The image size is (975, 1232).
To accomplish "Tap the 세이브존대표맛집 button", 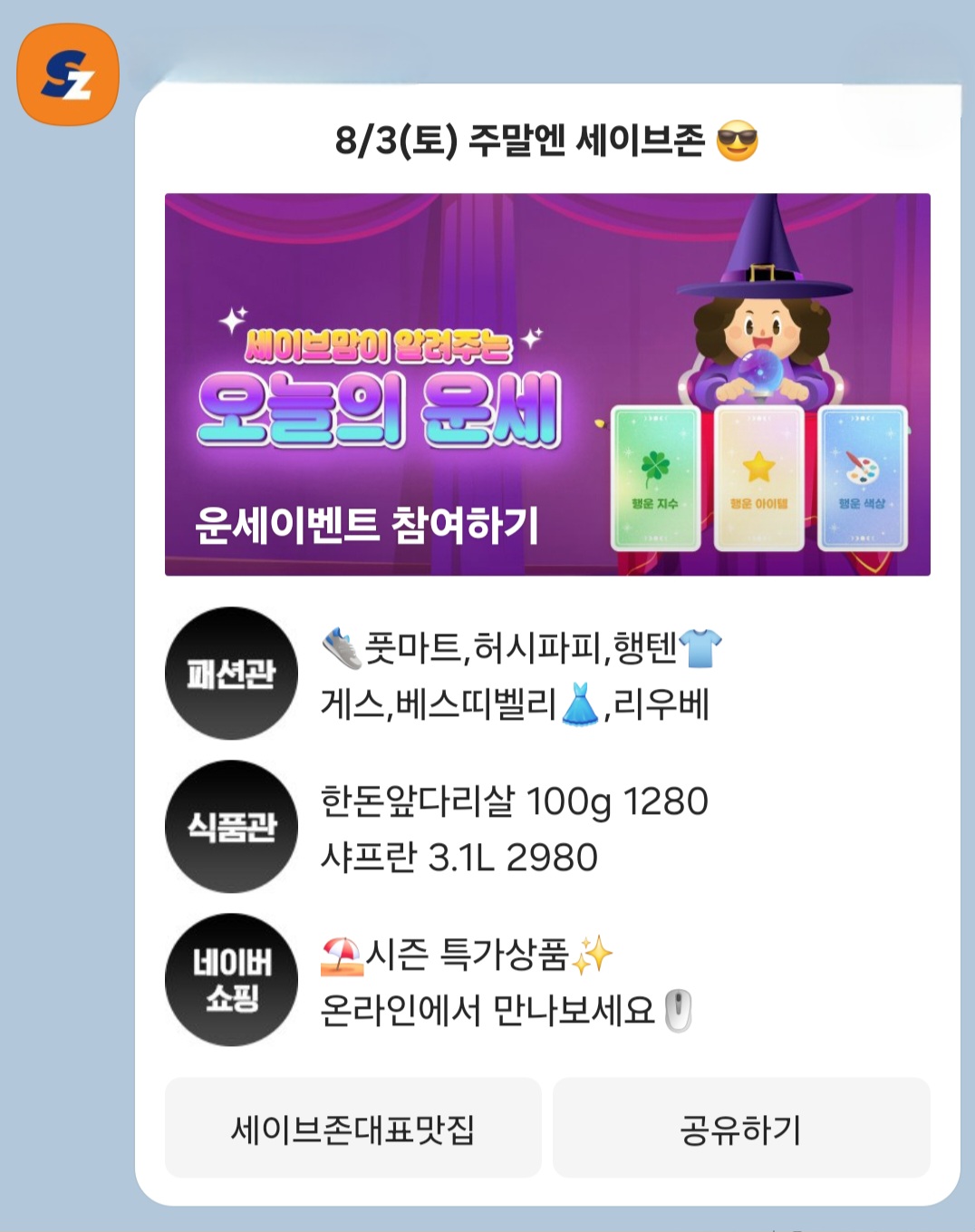I will click(x=352, y=1129).
